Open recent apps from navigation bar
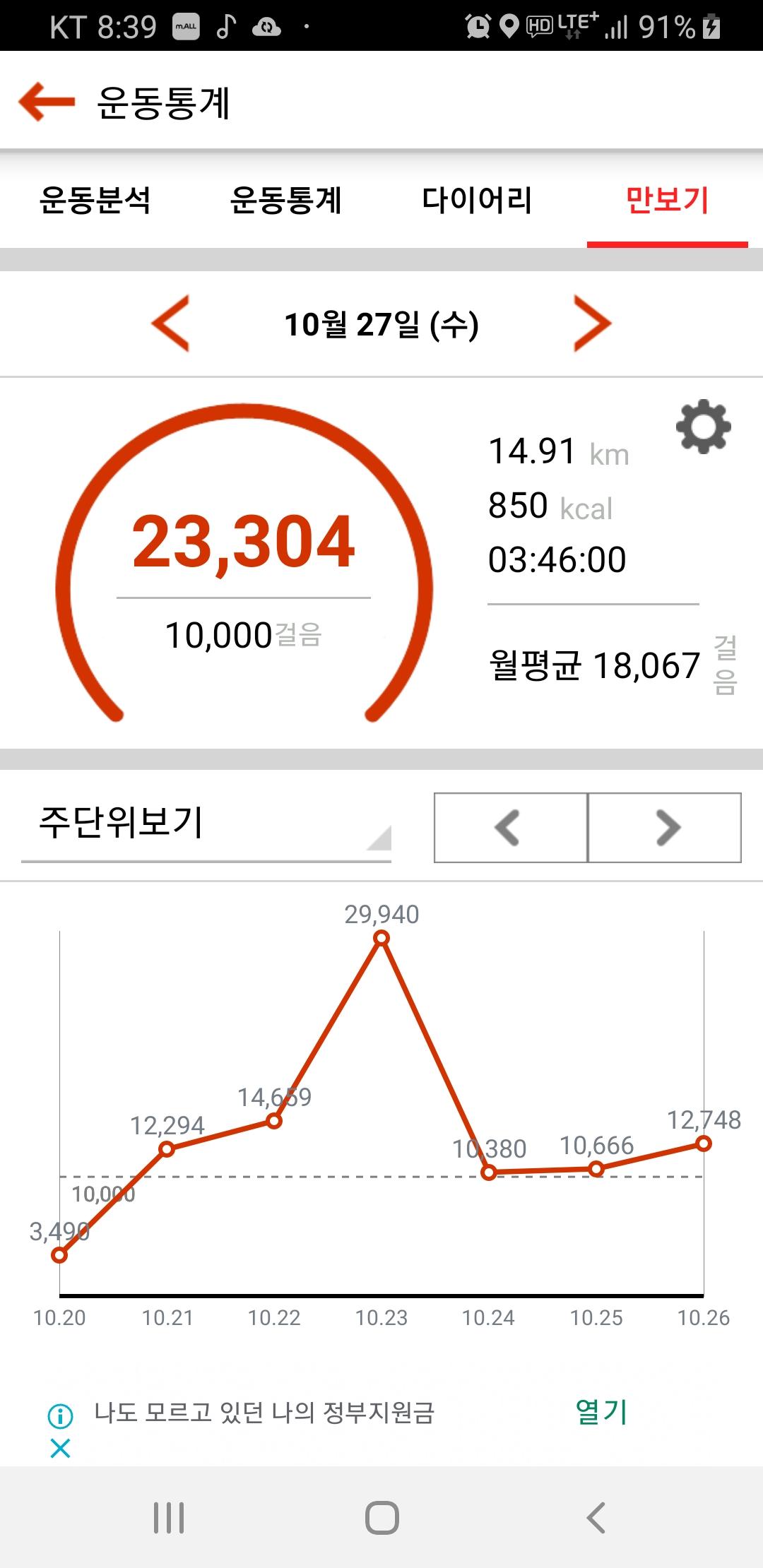Image resolution: width=763 pixels, height=1568 pixels. pyautogui.click(x=169, y=1517)
